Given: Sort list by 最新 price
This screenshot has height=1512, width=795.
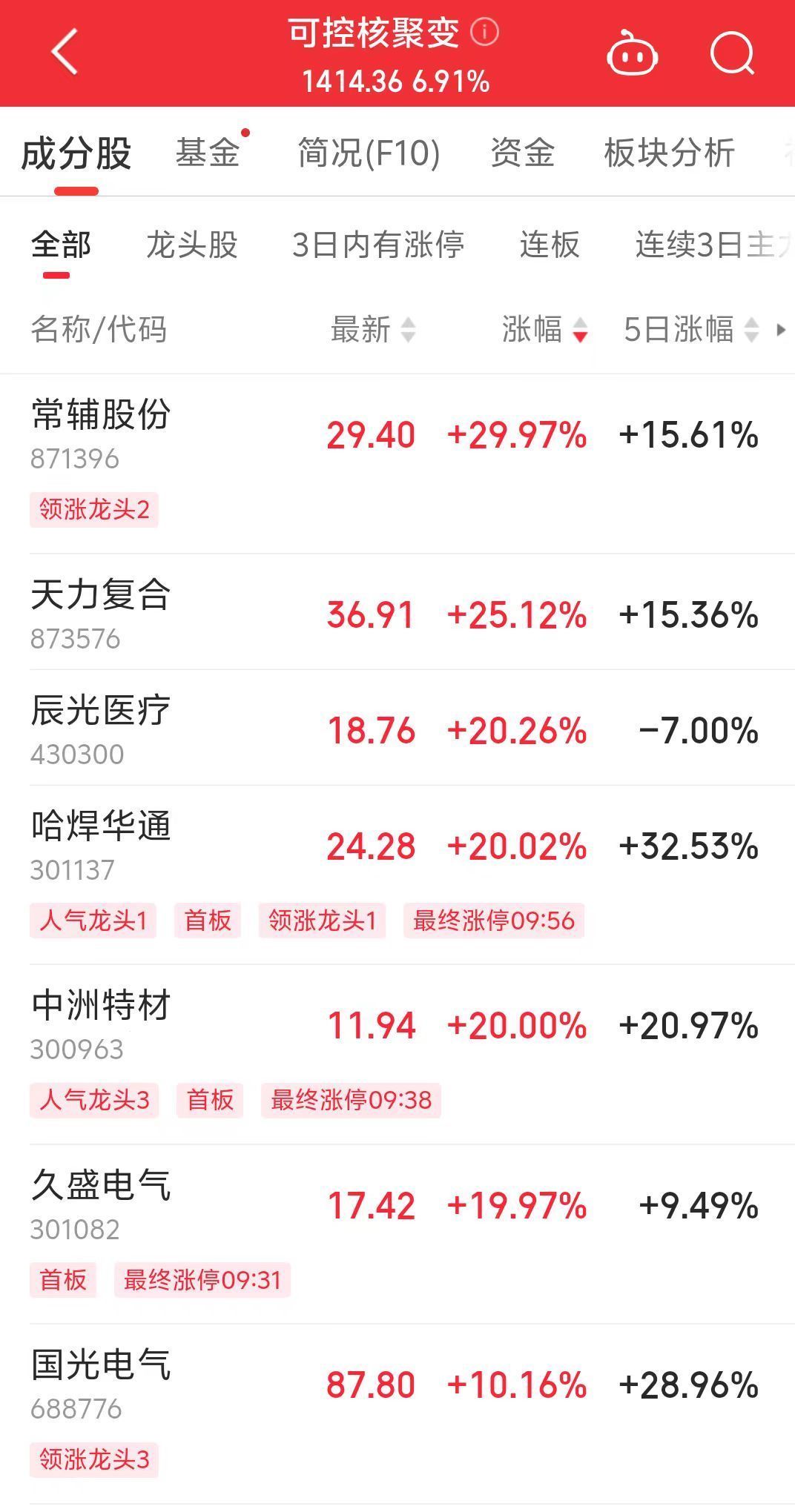Looking at the screenshot, I should (x=372, y=330).
